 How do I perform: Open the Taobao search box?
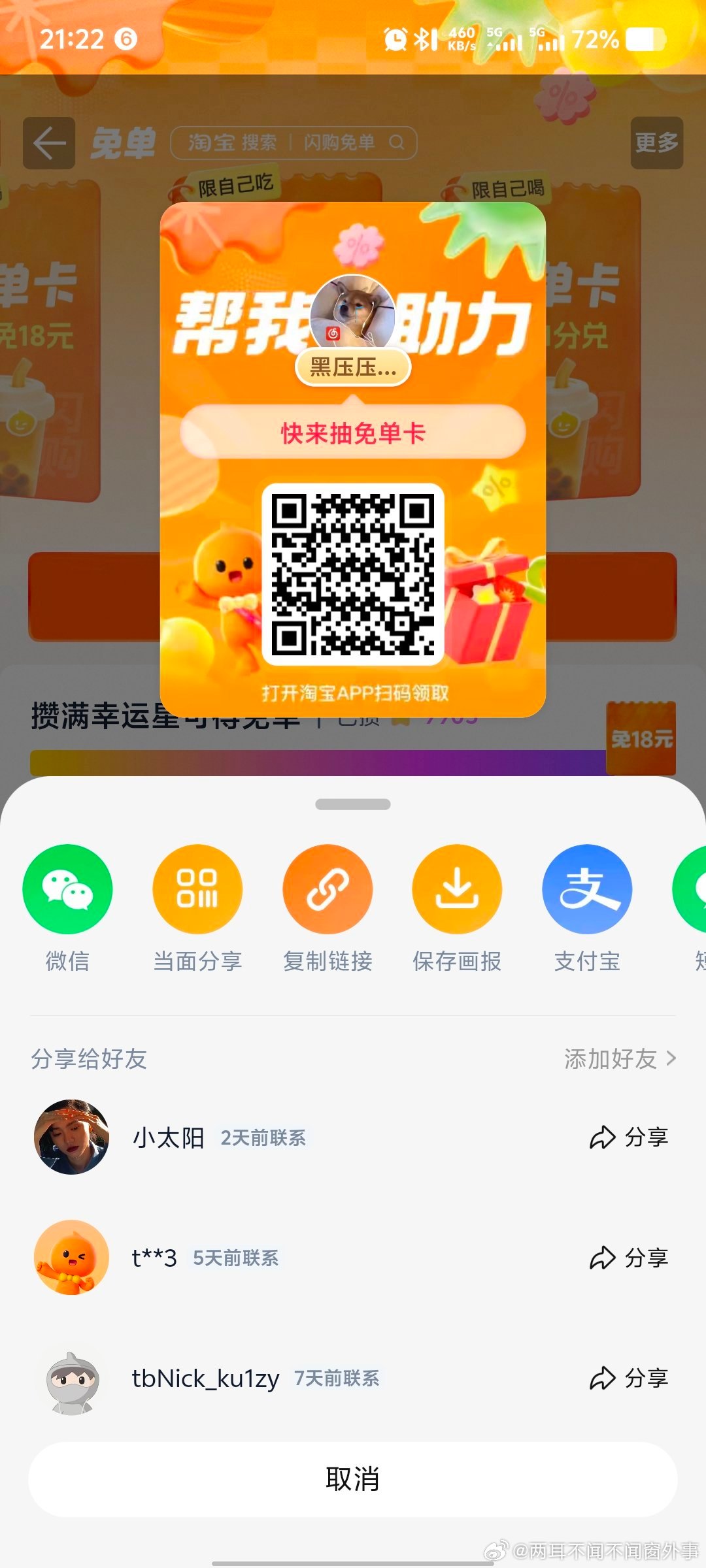pos(294,143)
